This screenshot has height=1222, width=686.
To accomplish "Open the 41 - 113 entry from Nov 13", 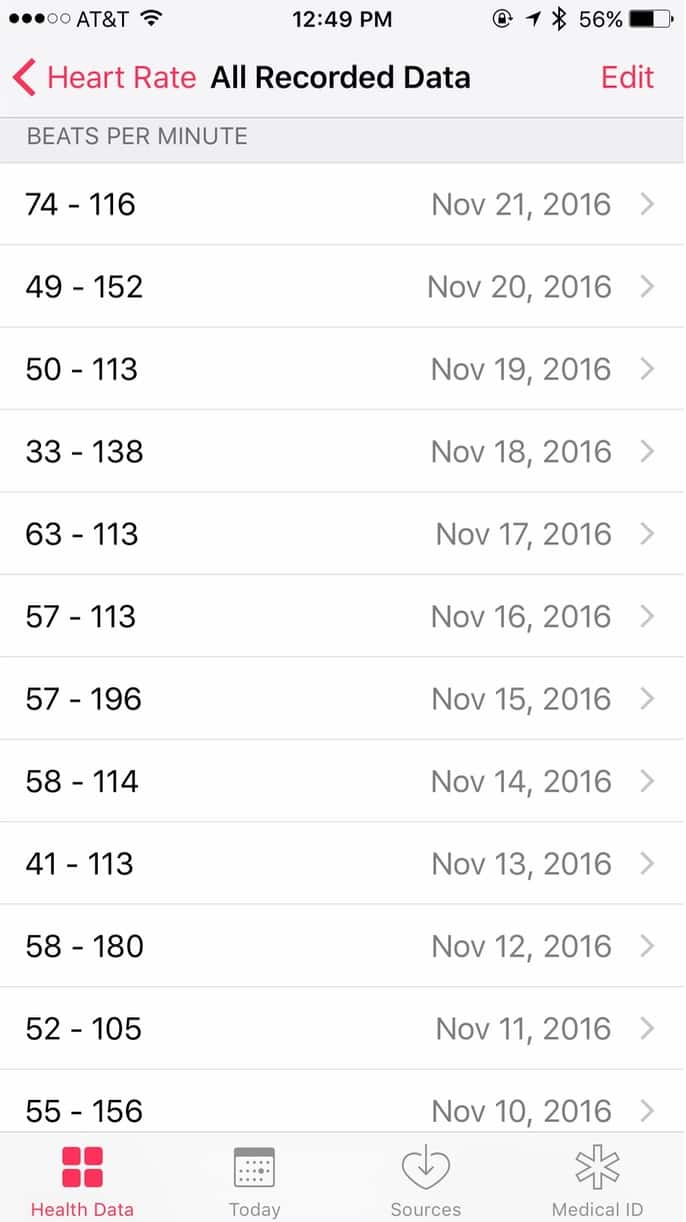I will [342, 864].
